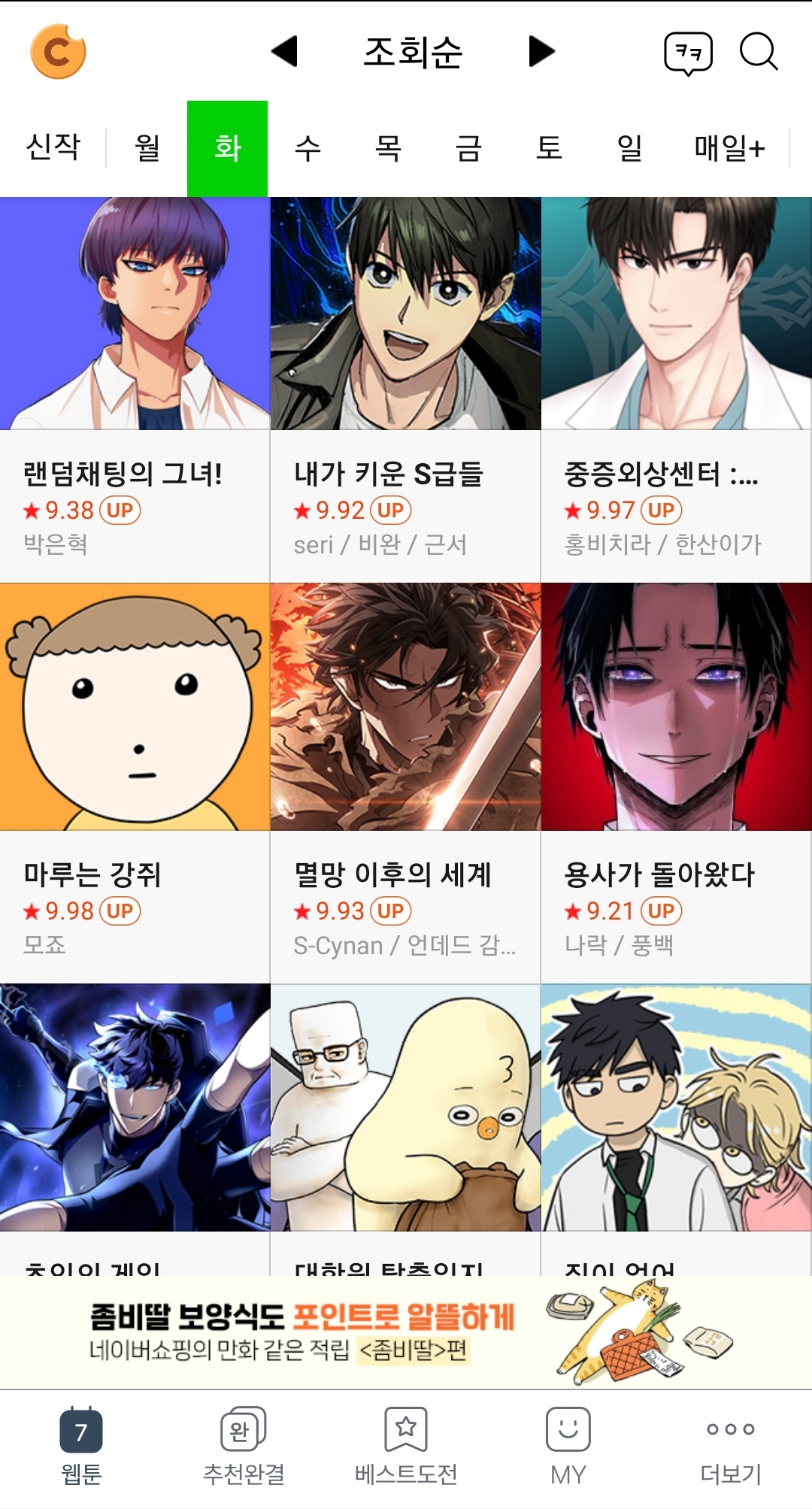The width and height of the screenshot is (812, 1509).
Task: Tap the right arrow beside 조회순
Action: point(541,51)
